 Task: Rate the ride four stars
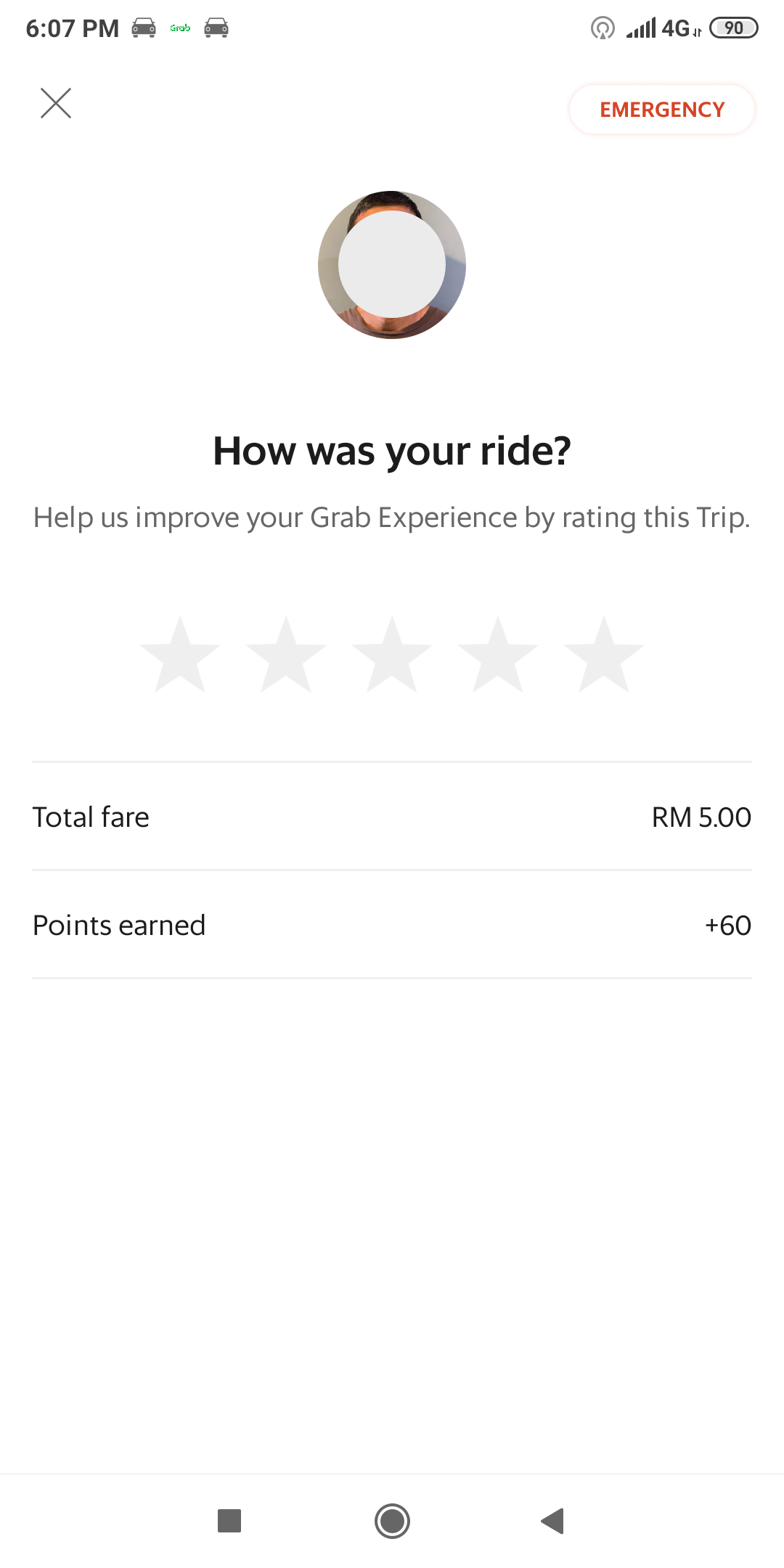[498, 656]
